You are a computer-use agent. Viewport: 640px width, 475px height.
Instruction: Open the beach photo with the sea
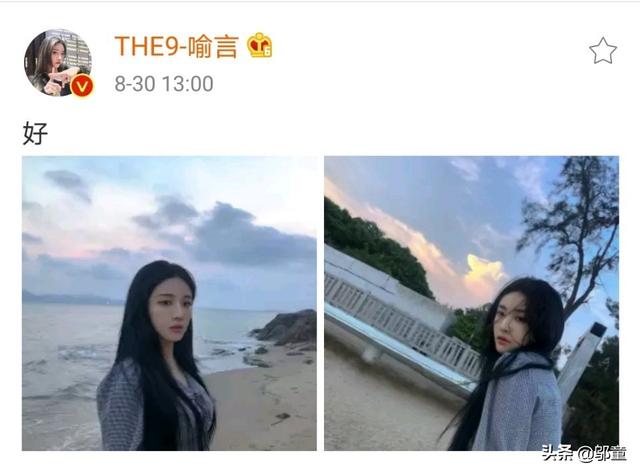169,302
